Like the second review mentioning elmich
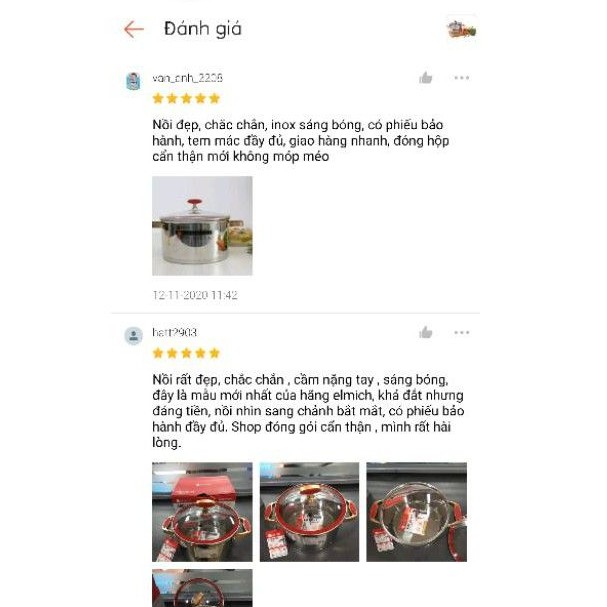This screenshot has width=607, height=607. point(426,332)
